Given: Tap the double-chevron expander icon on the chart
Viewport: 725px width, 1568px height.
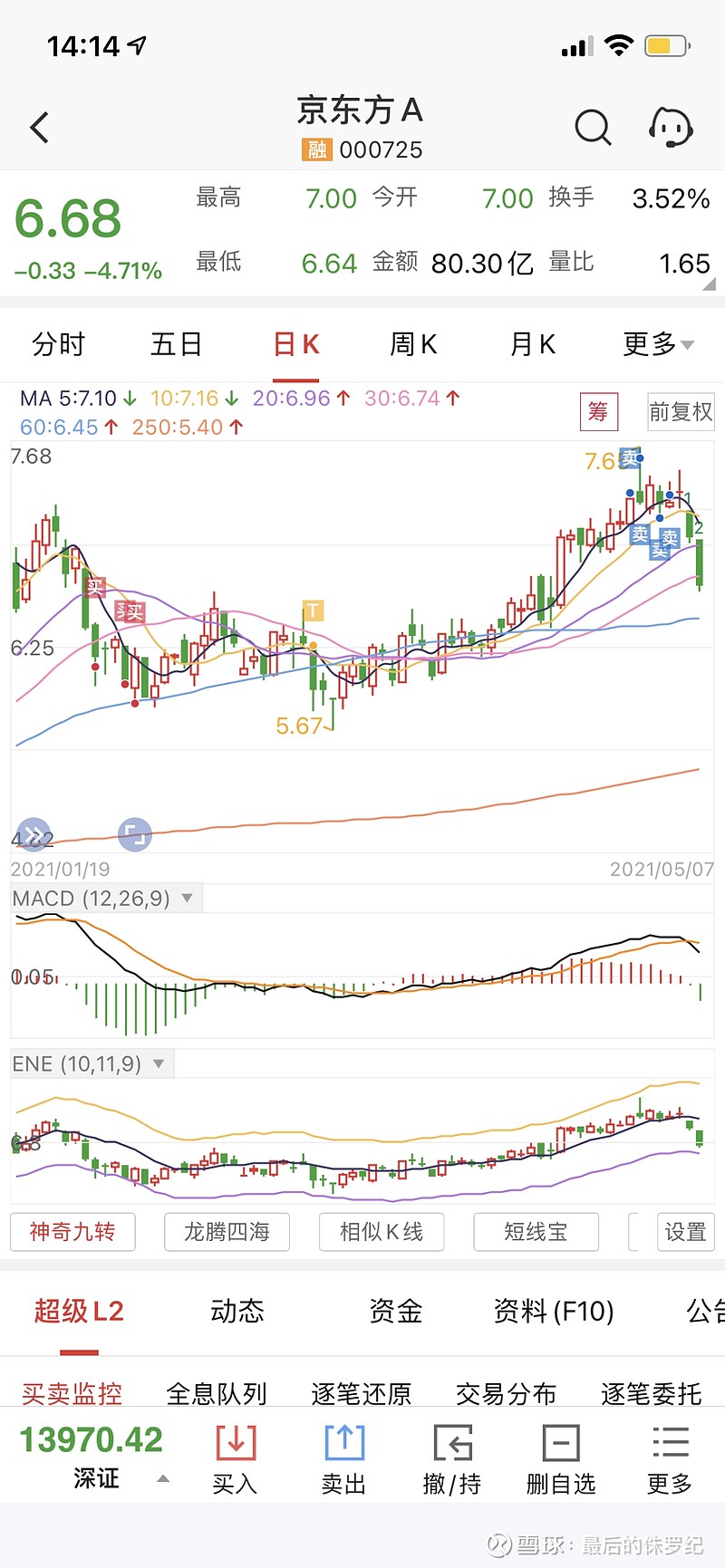Looking at the screenshot, I should click(33, 833).
